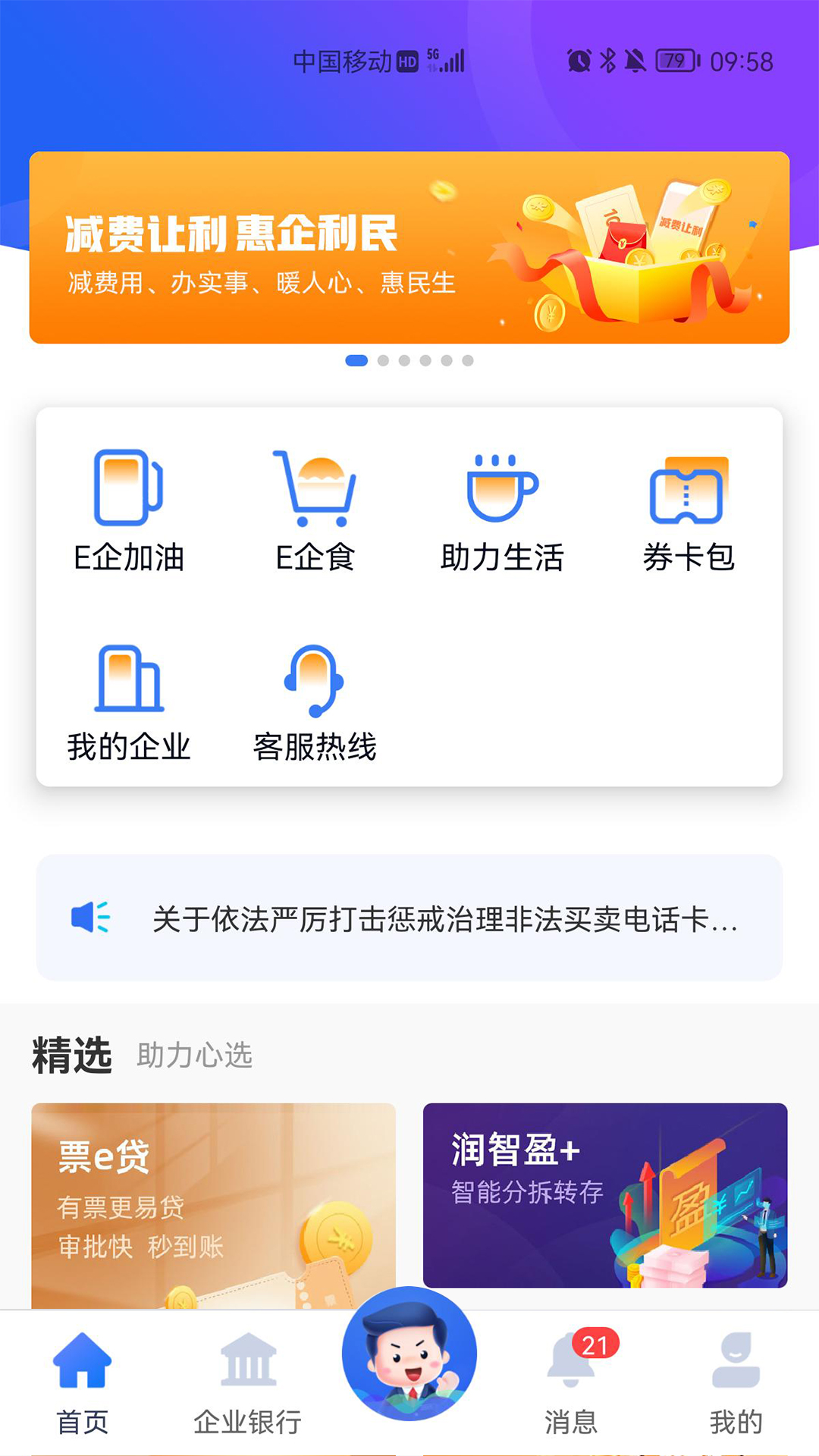Open 助力生活 section
This screenshot has width=819, height=1456.
(502, 510)
